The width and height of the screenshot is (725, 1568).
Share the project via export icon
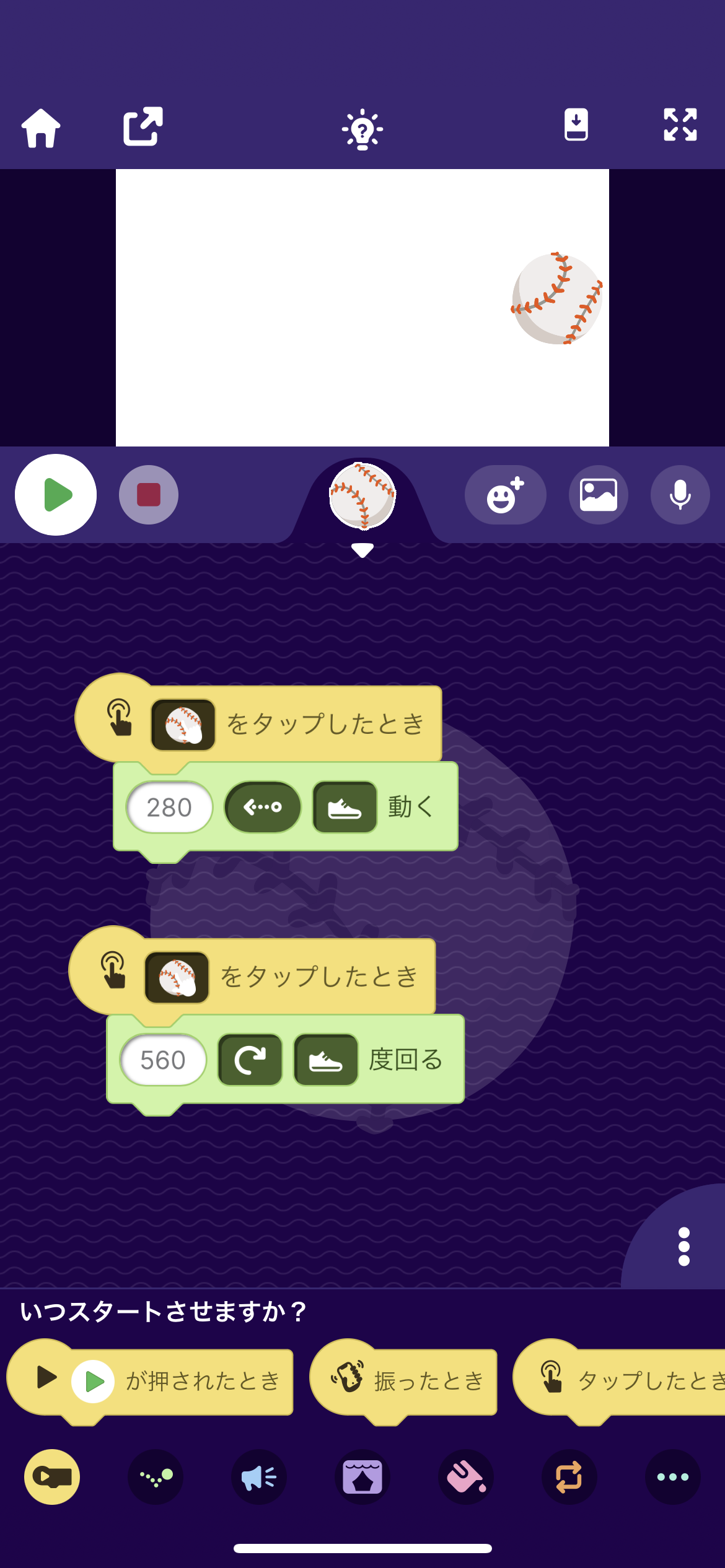pyautogui.click(x=143, y=126)
